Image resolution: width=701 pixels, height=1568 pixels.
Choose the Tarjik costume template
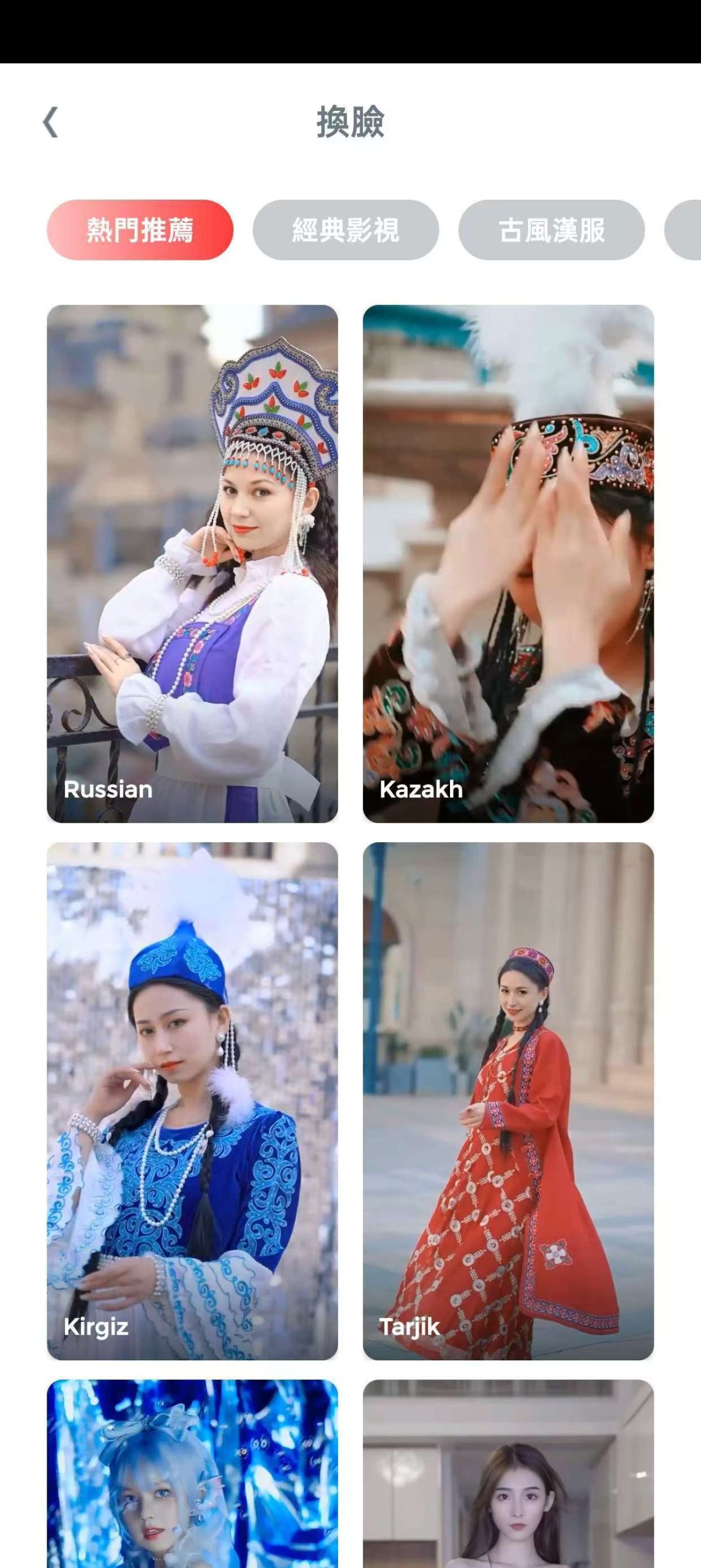pos(508,1101)
